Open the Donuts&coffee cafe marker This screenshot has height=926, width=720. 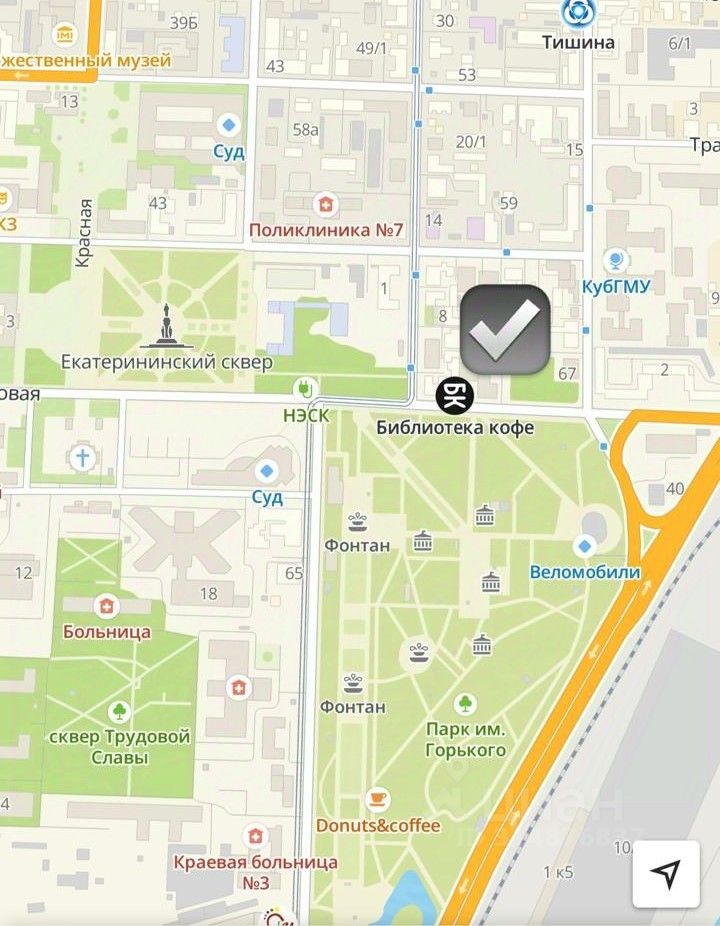pyautogui.click(x=377, y=799)
